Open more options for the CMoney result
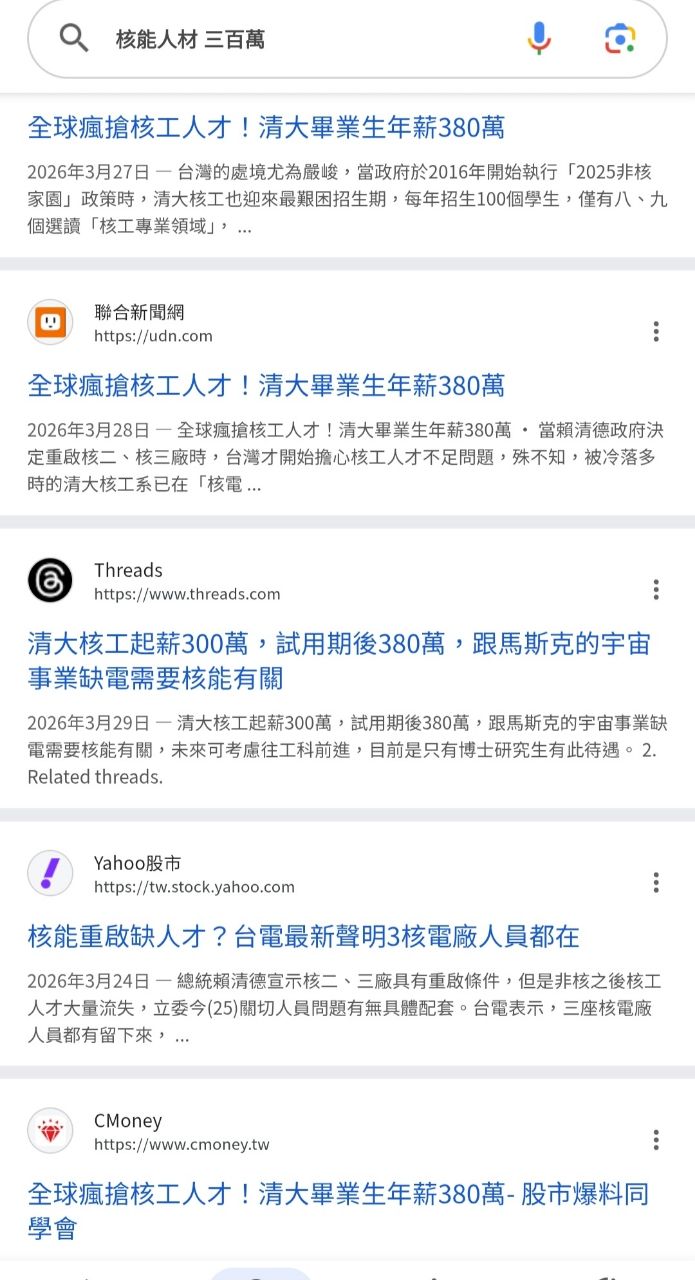Screen dimensions: 695x1280 point(656,1140)
